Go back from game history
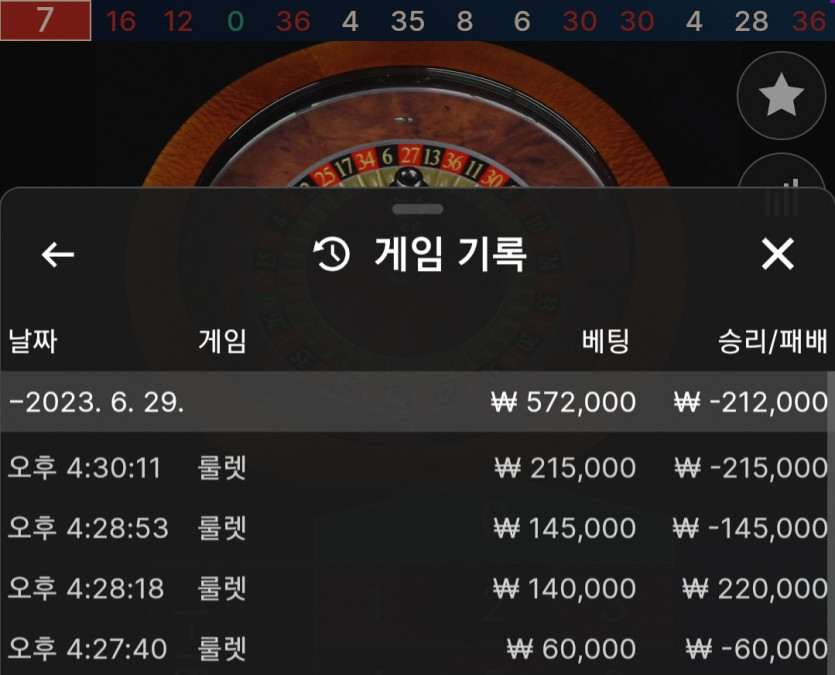Viewport: 835px width, 675px height. pyautogui.click(x=58, y=255)
